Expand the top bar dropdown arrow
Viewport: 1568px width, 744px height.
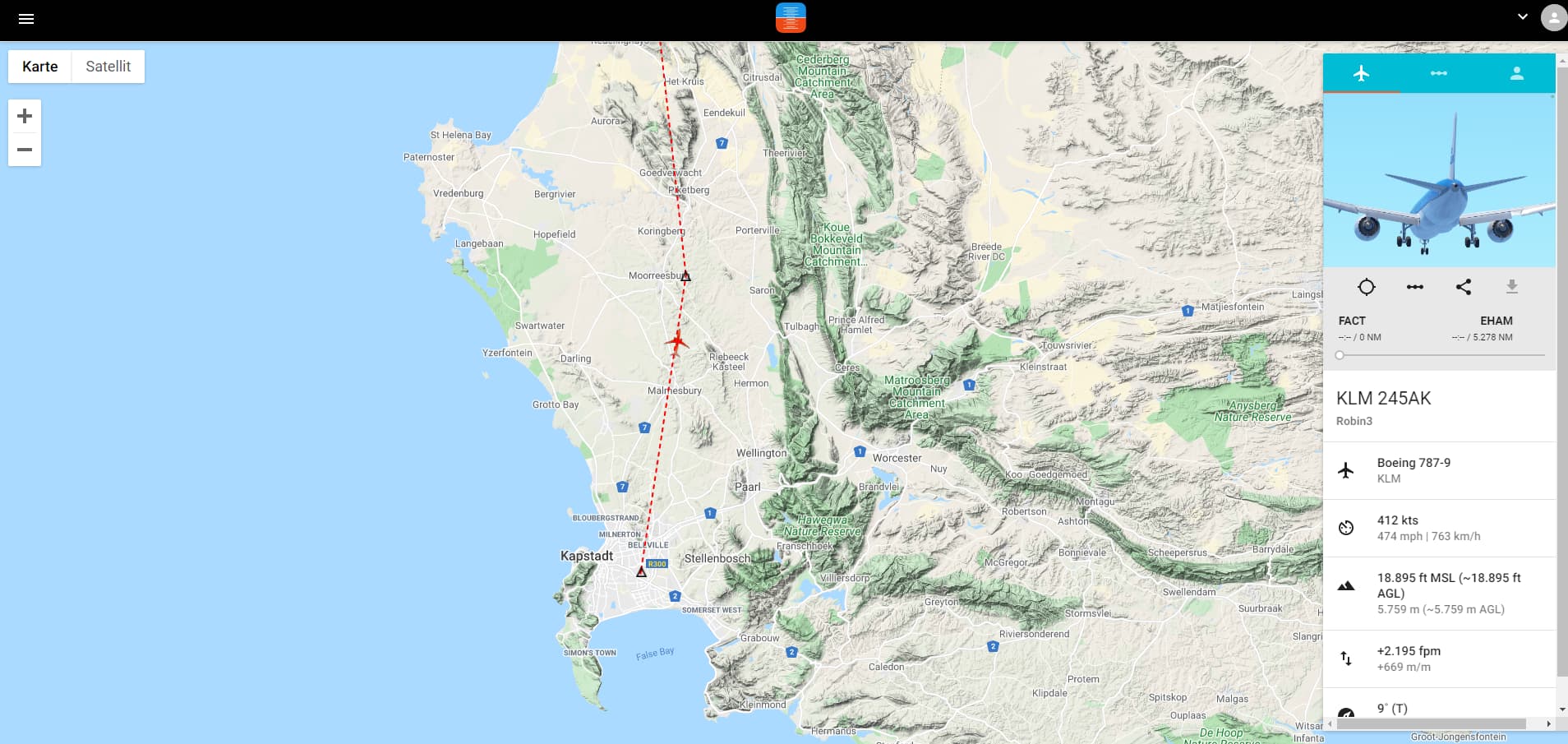pyautogui.click(x=1523, y=16)
